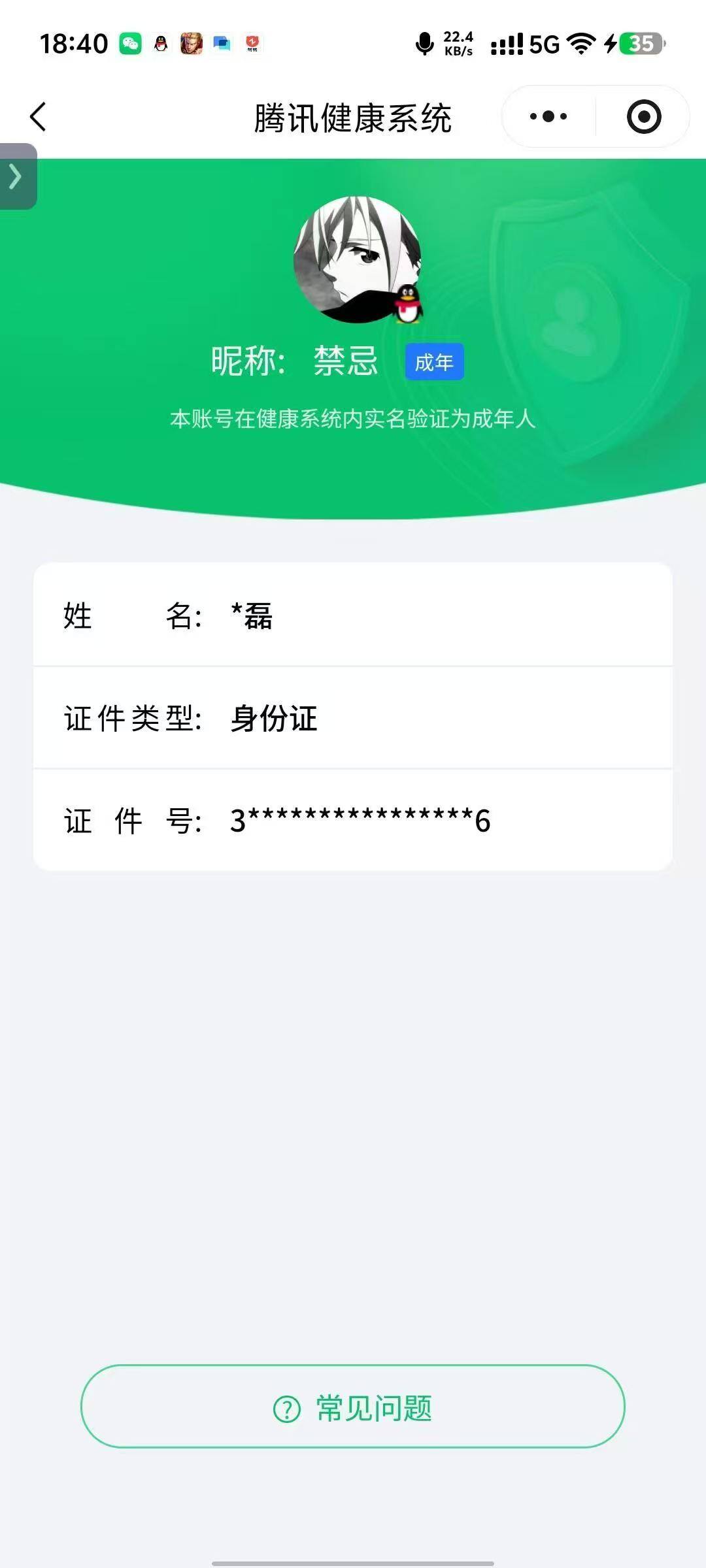This screenshot has width=706, height=1568.
Task: Tap the microphone-in-use indicator
Action: (424, 42)
